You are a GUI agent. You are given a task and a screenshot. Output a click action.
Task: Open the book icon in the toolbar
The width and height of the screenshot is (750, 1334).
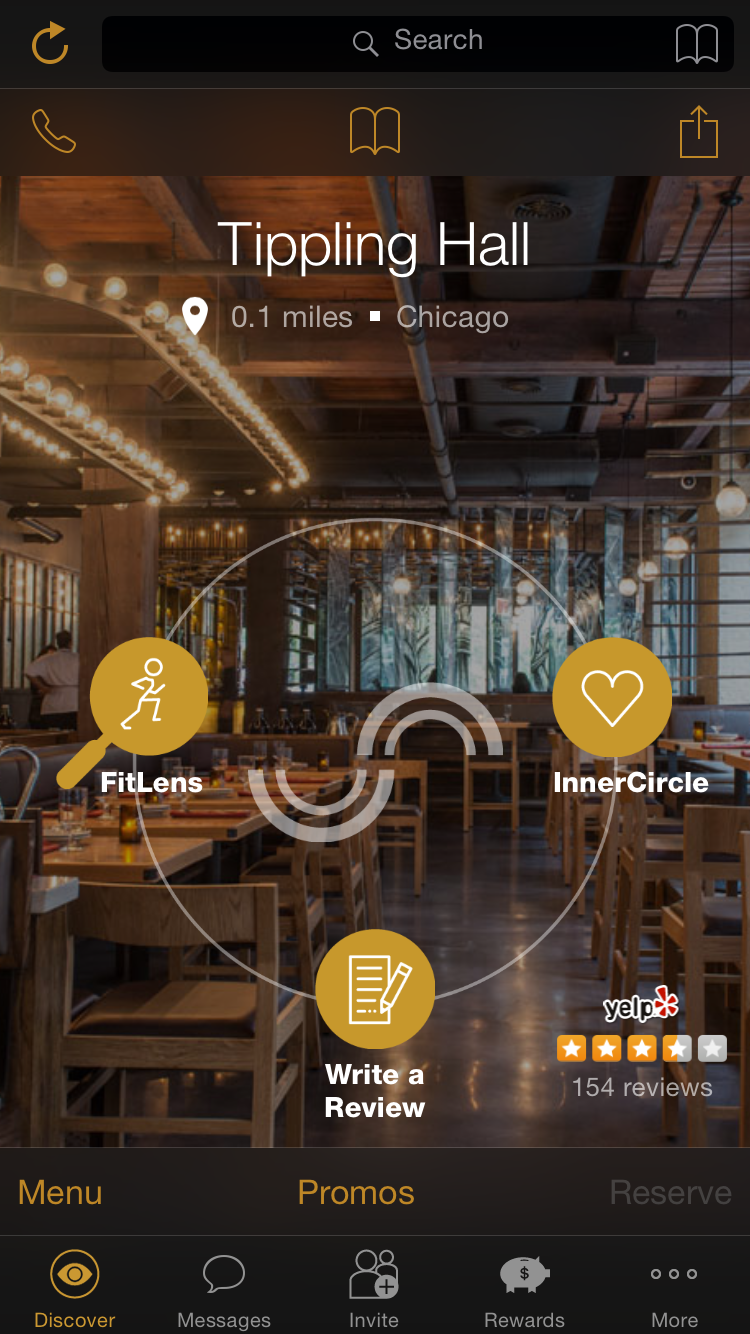coord(375,131)
